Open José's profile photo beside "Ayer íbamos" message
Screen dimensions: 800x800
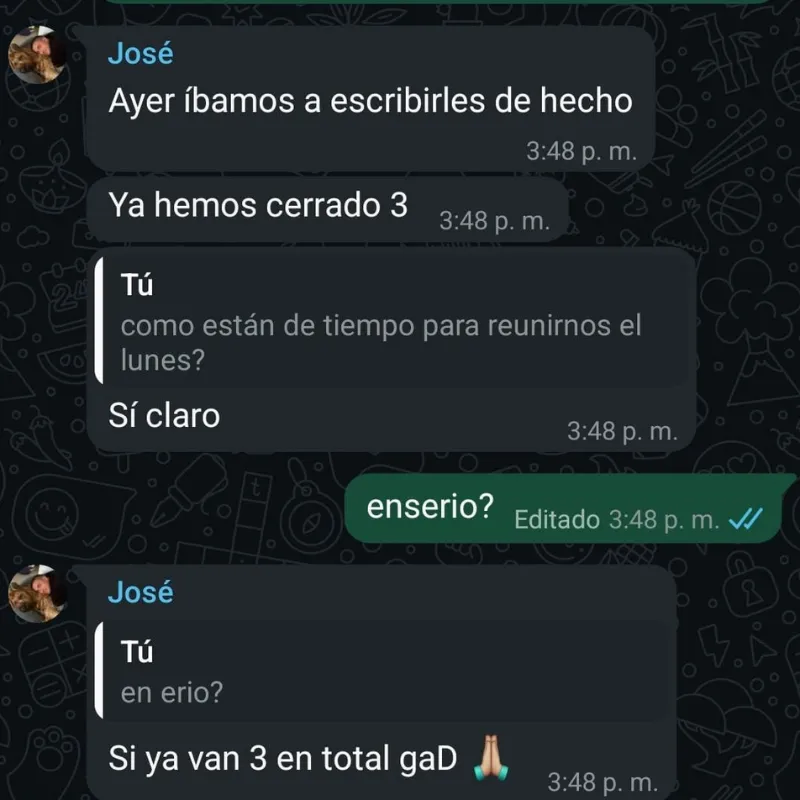[x=37, y=54]
